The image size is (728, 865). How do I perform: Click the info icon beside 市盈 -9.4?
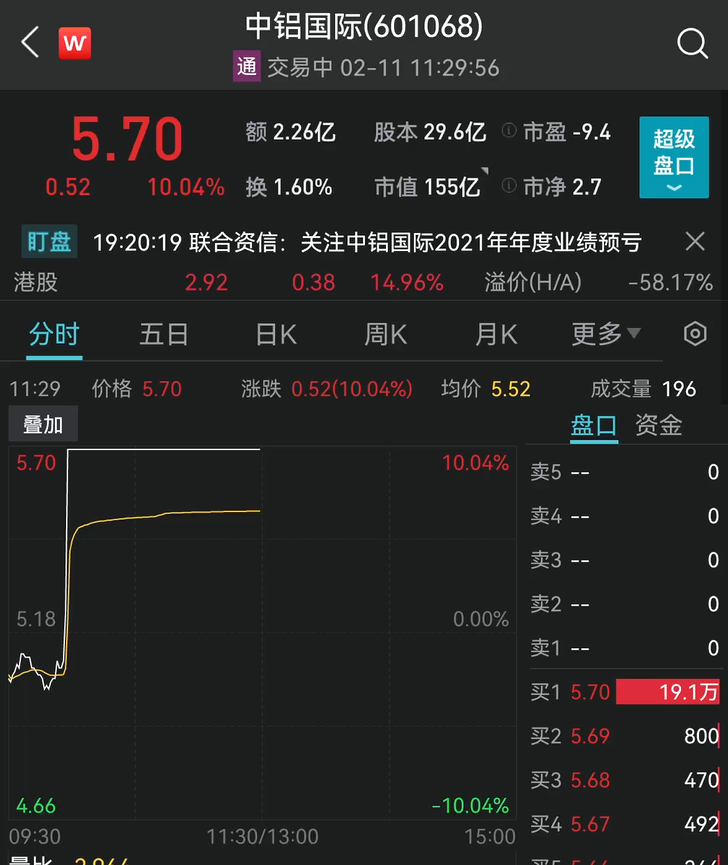click(x=509, y=130)
